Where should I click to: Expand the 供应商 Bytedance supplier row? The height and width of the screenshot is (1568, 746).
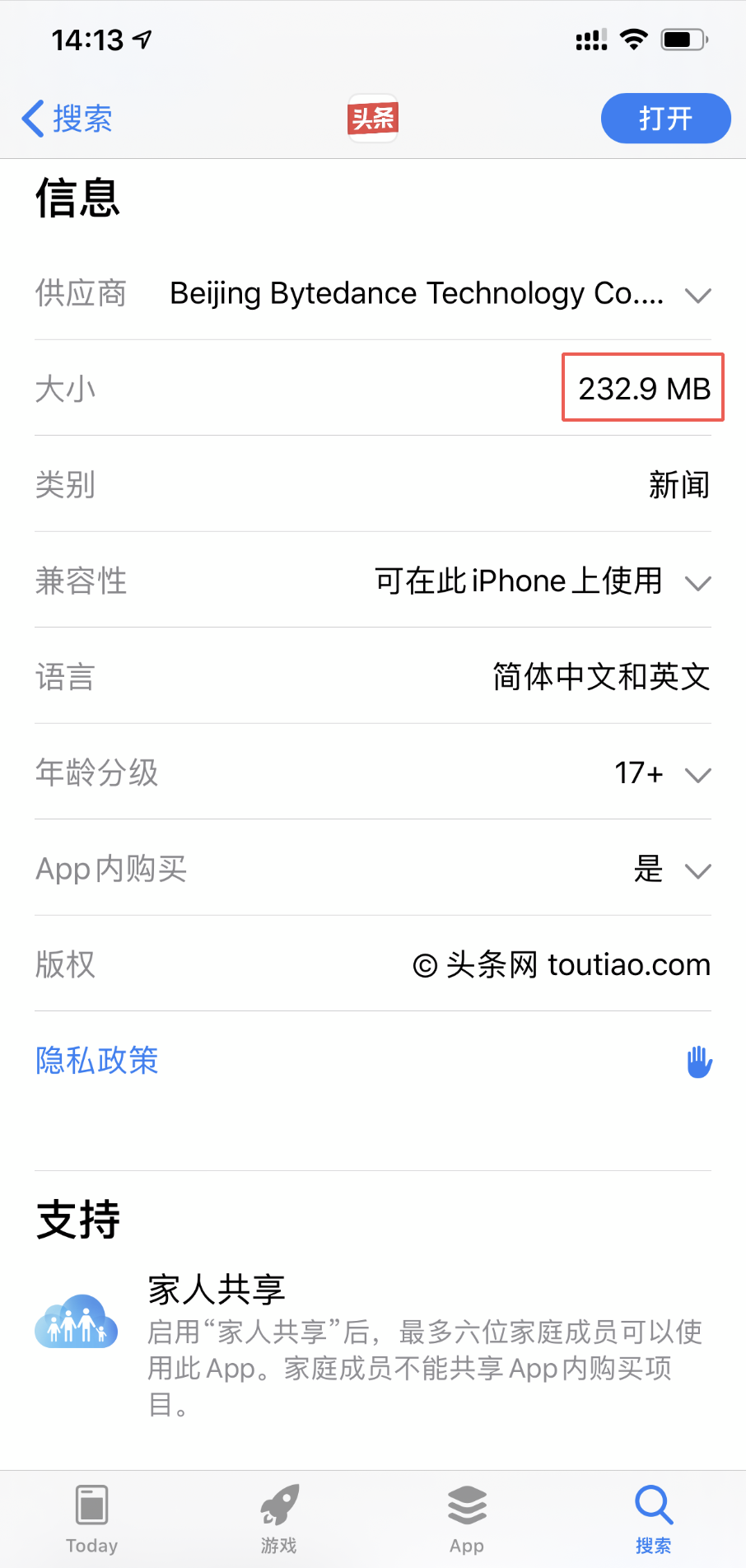[x=697, y=295]
